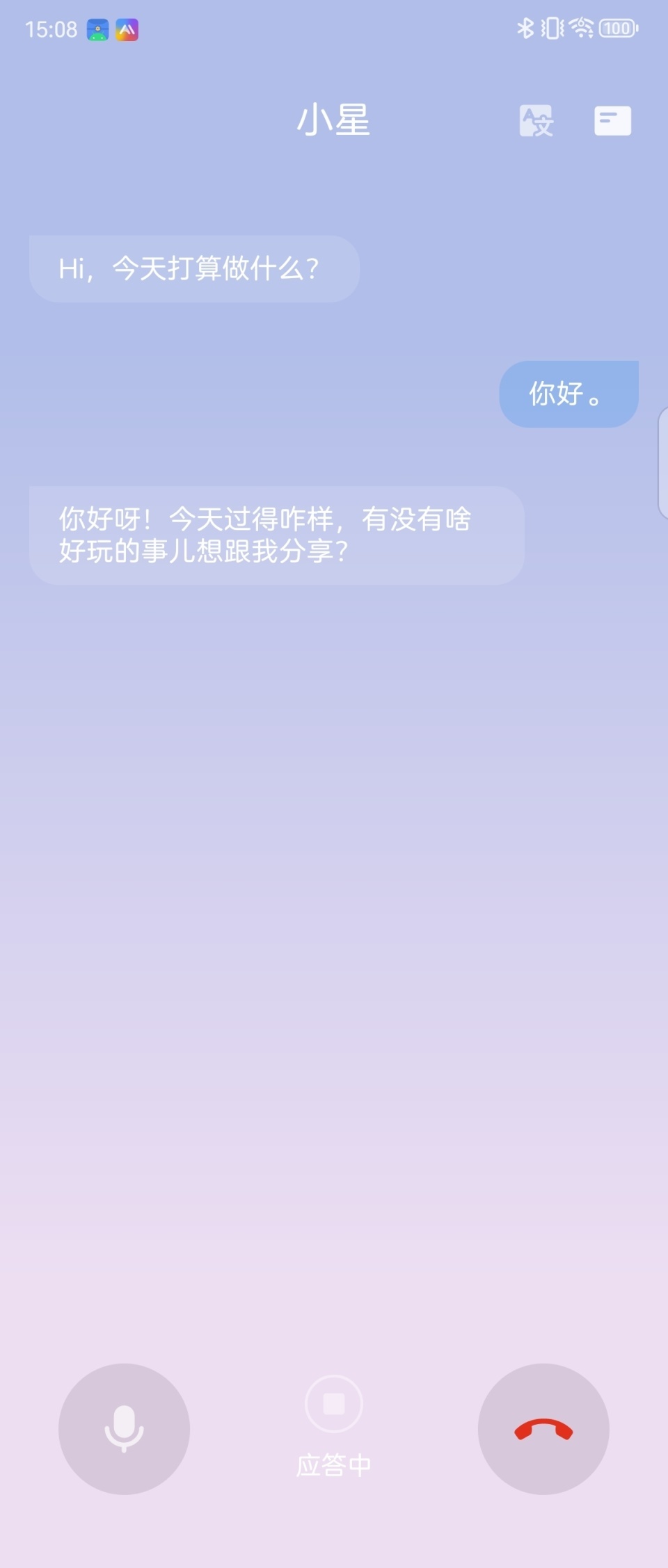Open the translate language icon
The image size is (668, 1568).
coord(536,121)
